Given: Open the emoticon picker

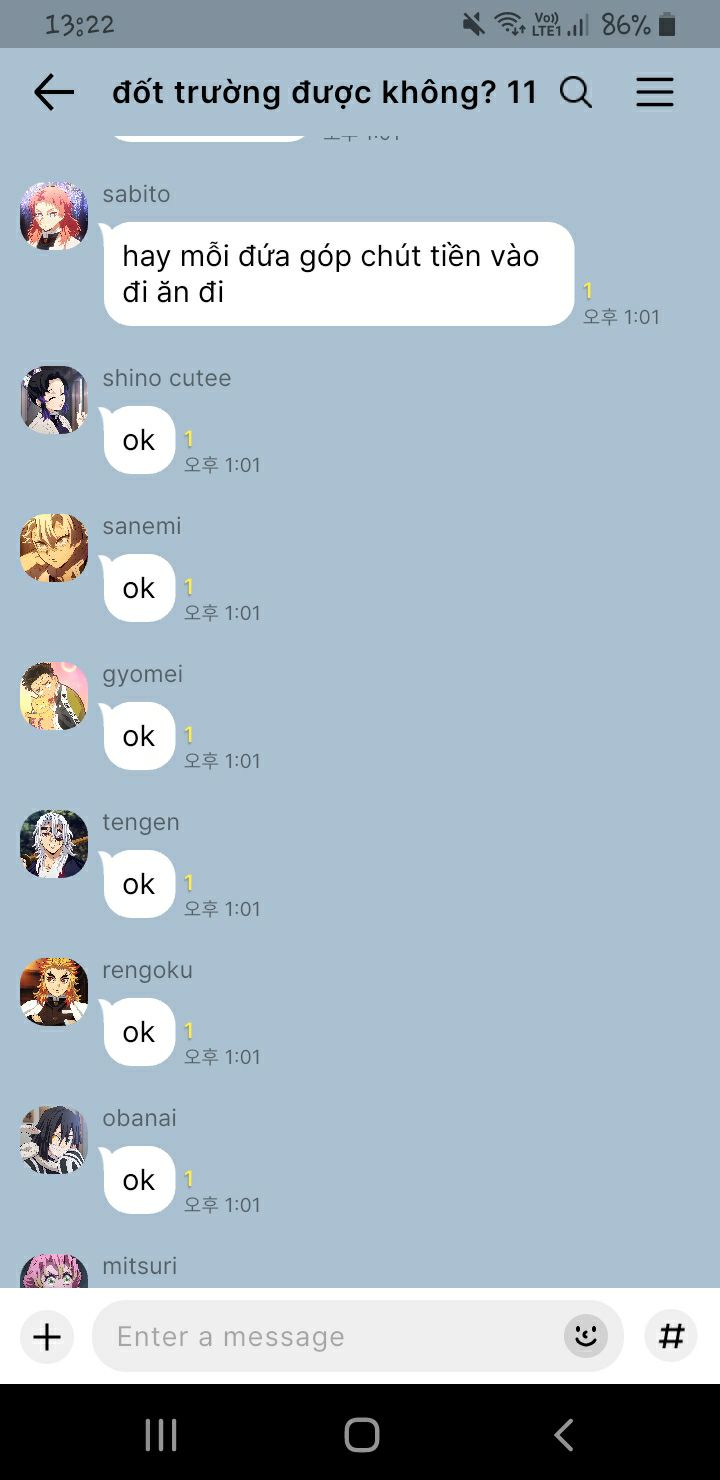Looking at the screenshot, I should [x=586, y=1335].
